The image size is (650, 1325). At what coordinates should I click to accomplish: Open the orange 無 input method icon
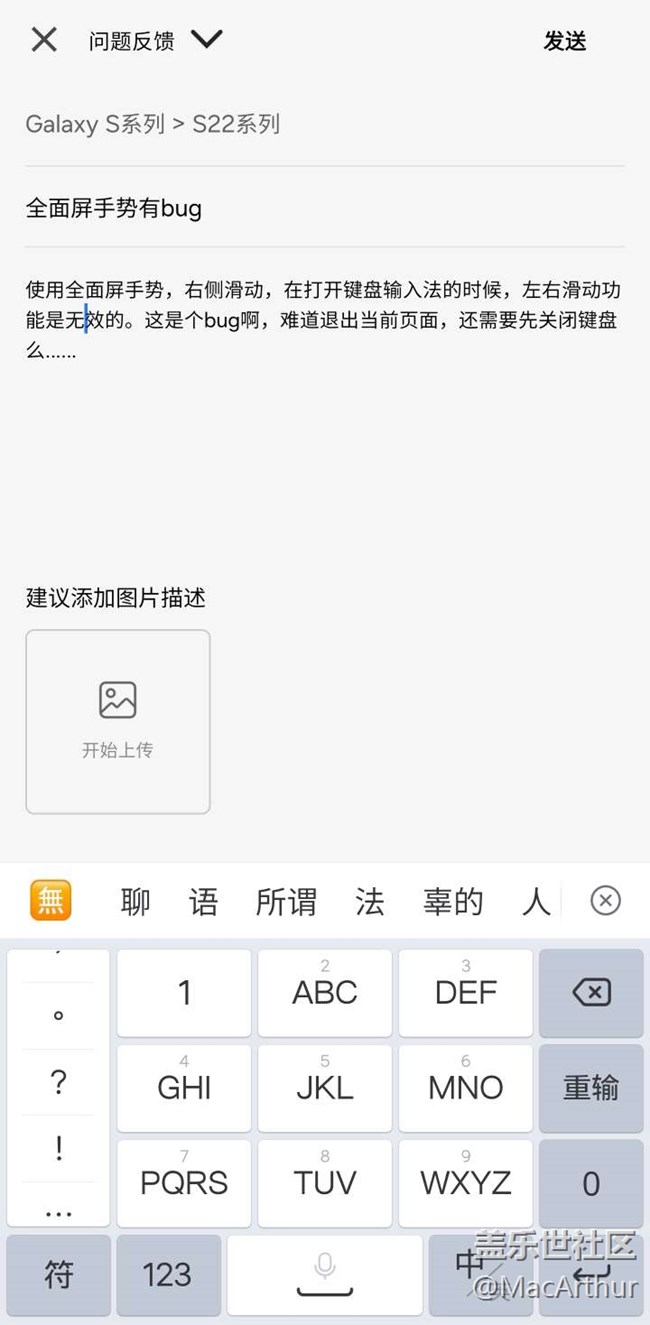pos(51,901)
